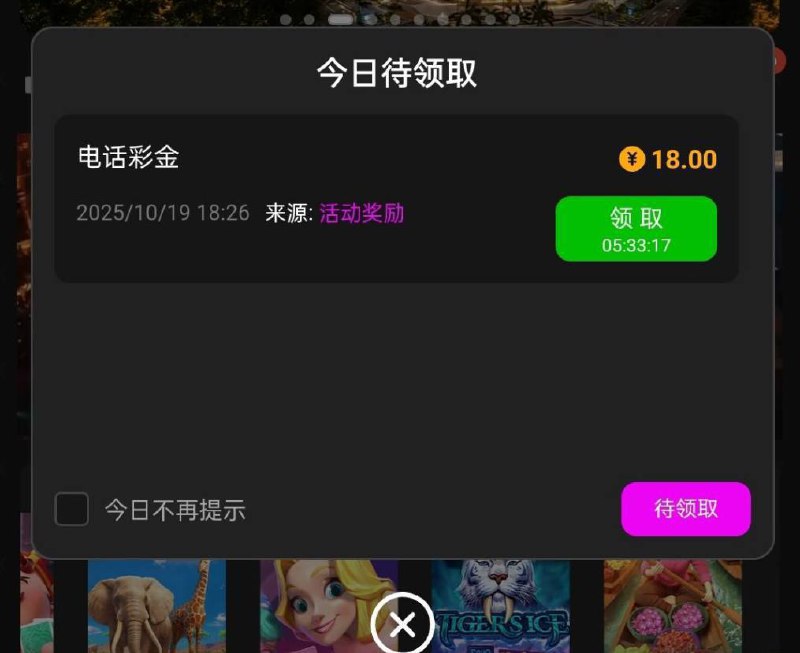Image resolution: width=800 pixels, height=653 pixels.
Task: Check the 今日不再提示 checkbox
Action: pyautogui.click(x=72, y=509)
